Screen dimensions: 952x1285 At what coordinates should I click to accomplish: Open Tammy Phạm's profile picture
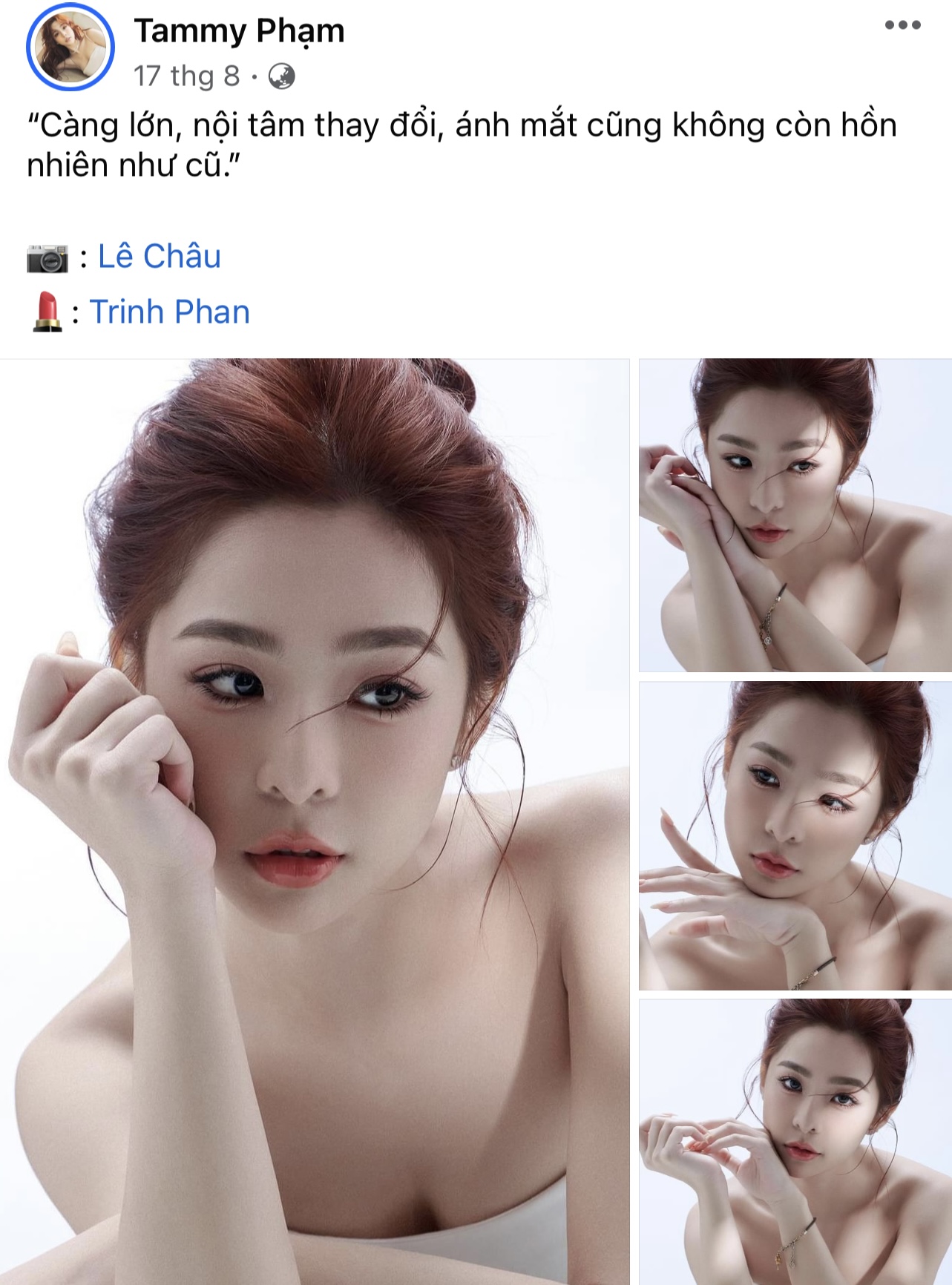(70, 47)
